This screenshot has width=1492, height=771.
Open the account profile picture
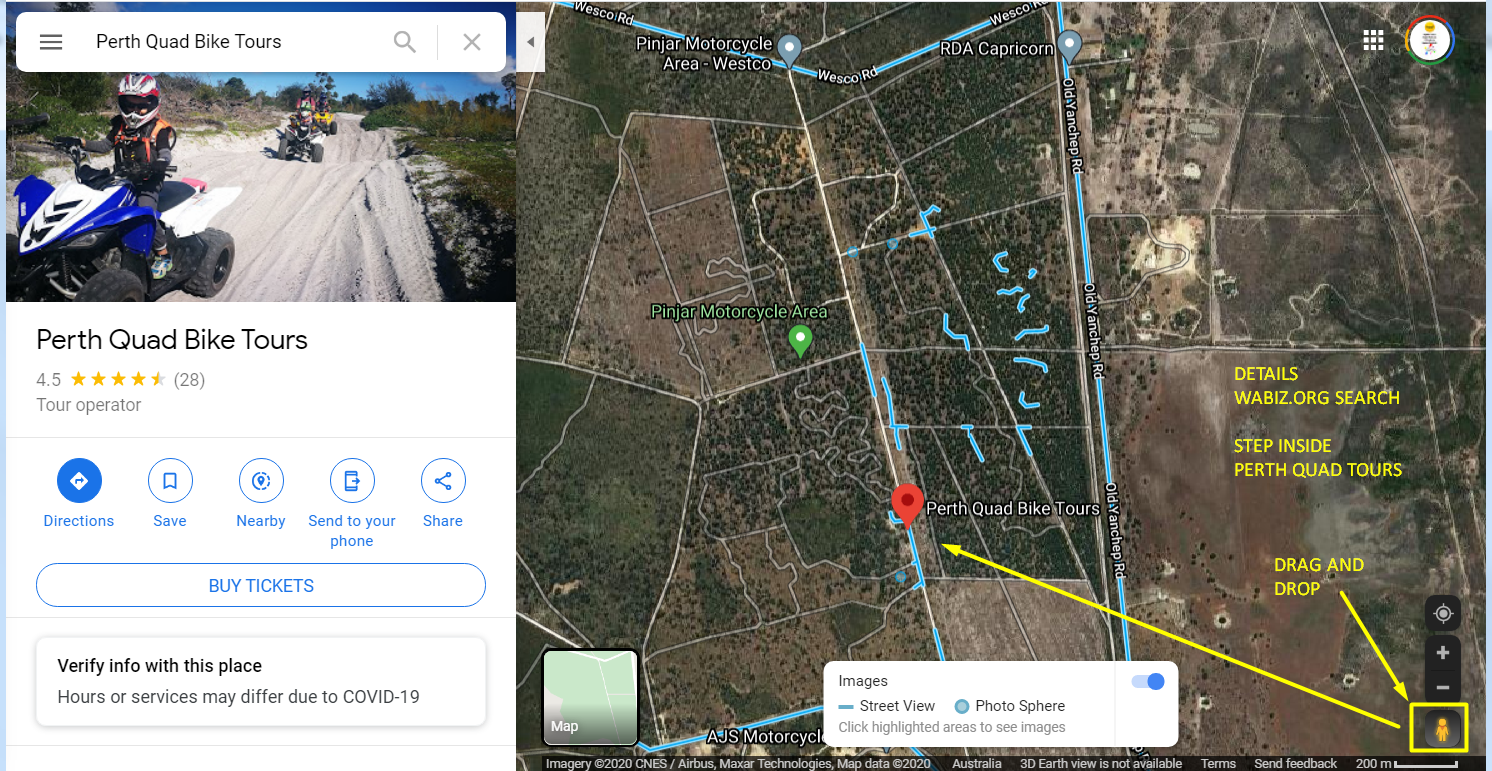pyautogui.click(x=1429, y=40)
